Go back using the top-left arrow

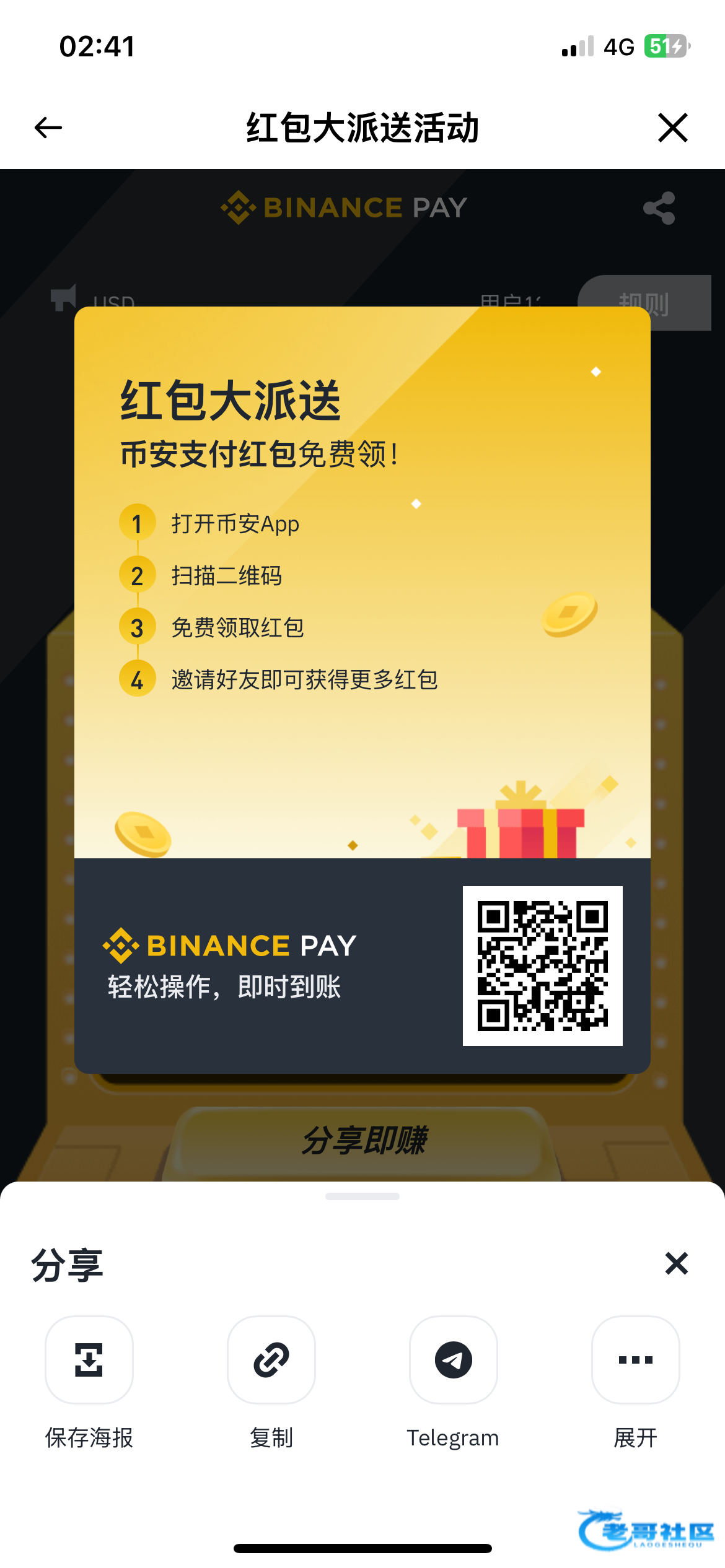click(48, 128)
